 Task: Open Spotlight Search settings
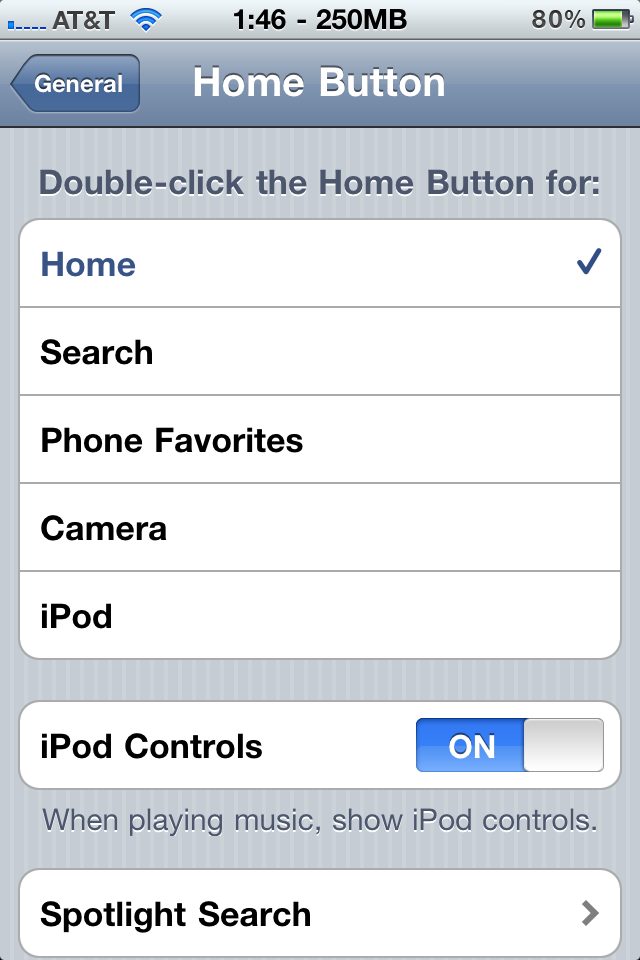320,914
